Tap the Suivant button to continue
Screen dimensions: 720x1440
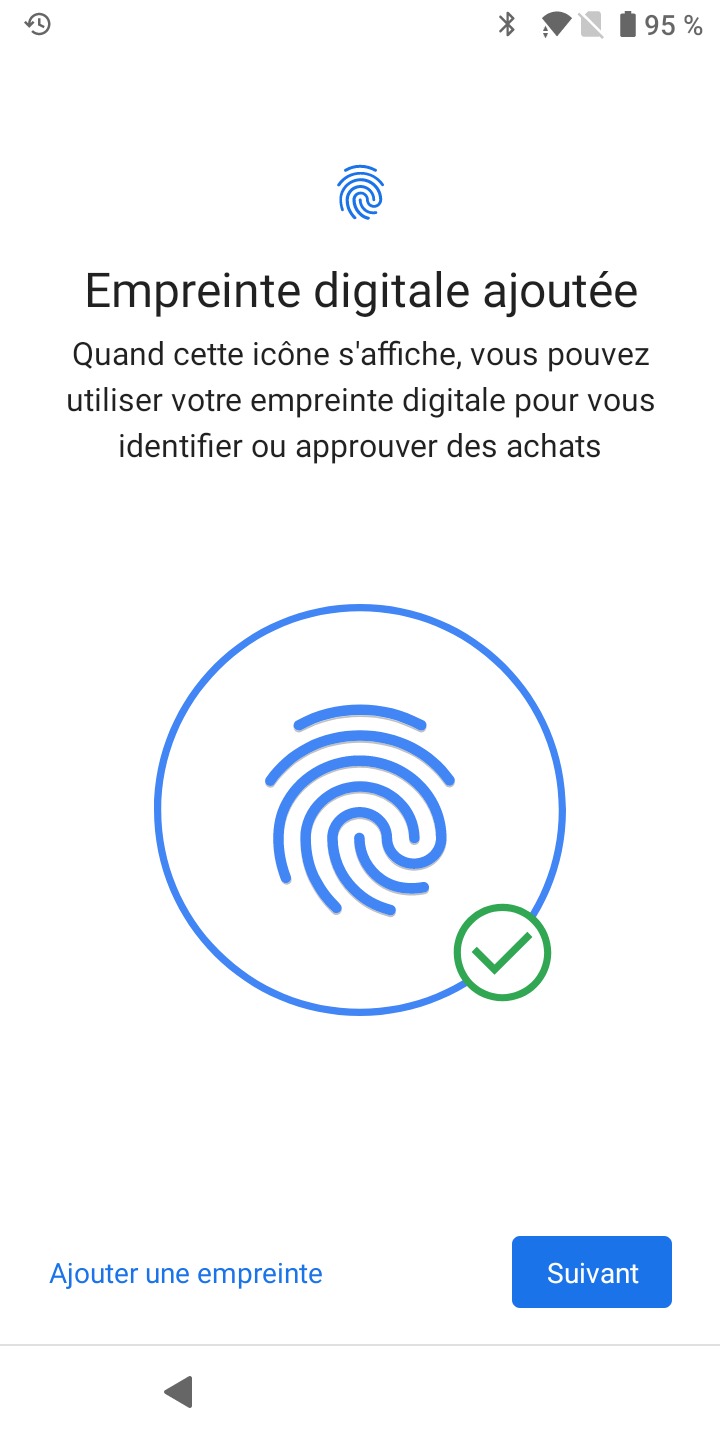(592, 1272)
